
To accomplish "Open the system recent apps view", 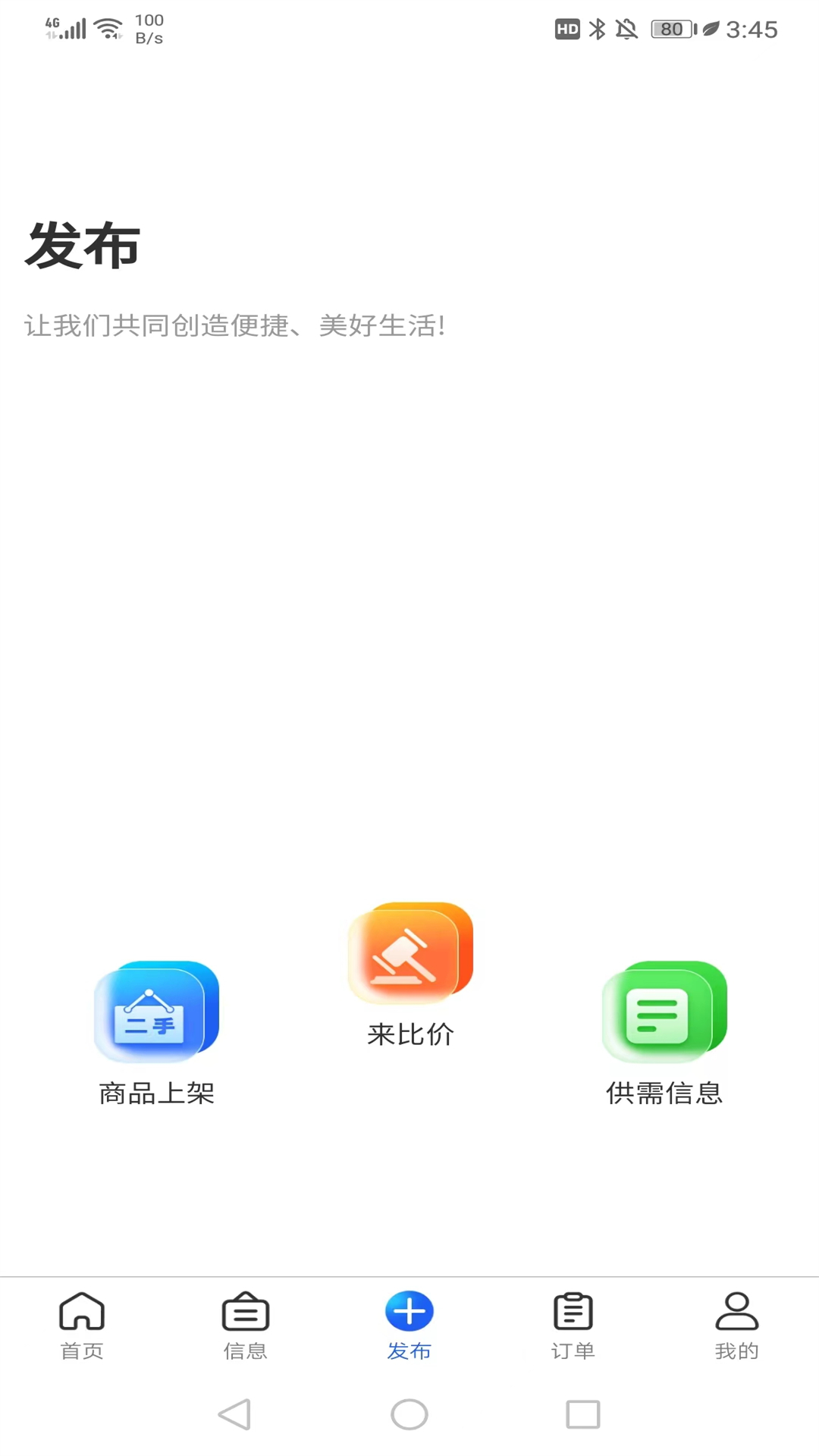I will coord(582,1414).
